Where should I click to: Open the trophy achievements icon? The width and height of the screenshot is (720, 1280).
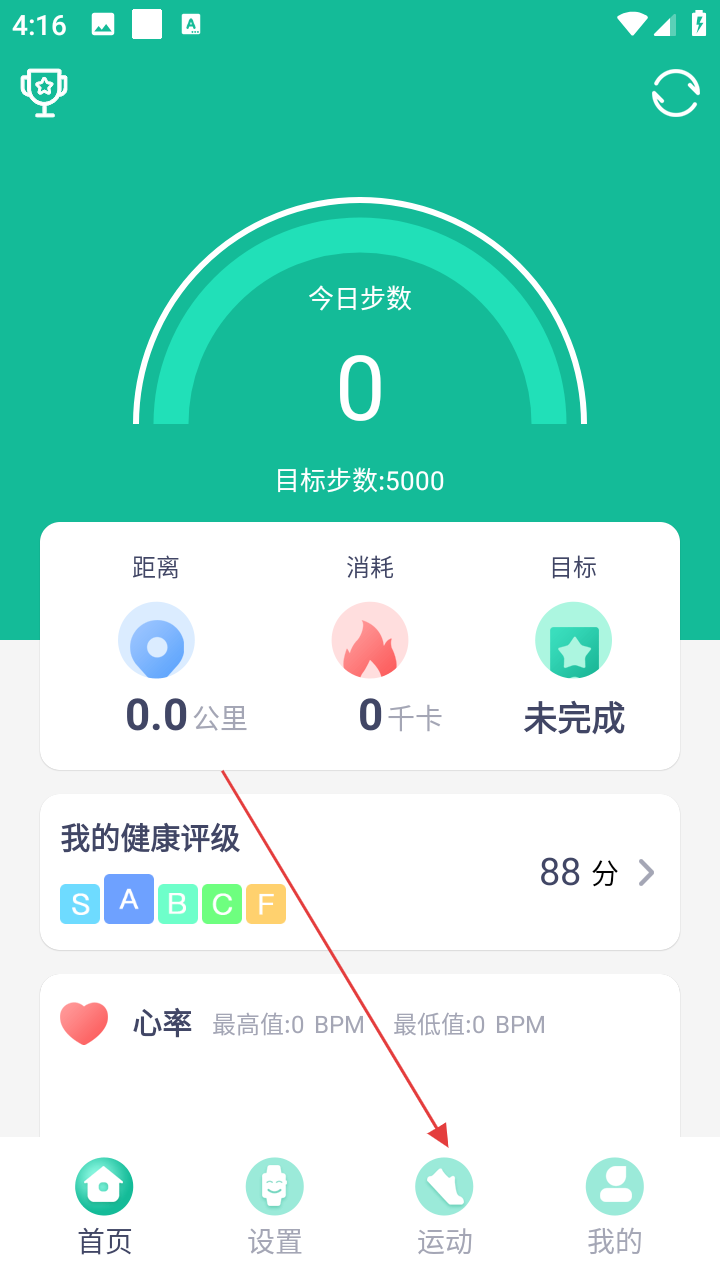(x=44, y=93)
